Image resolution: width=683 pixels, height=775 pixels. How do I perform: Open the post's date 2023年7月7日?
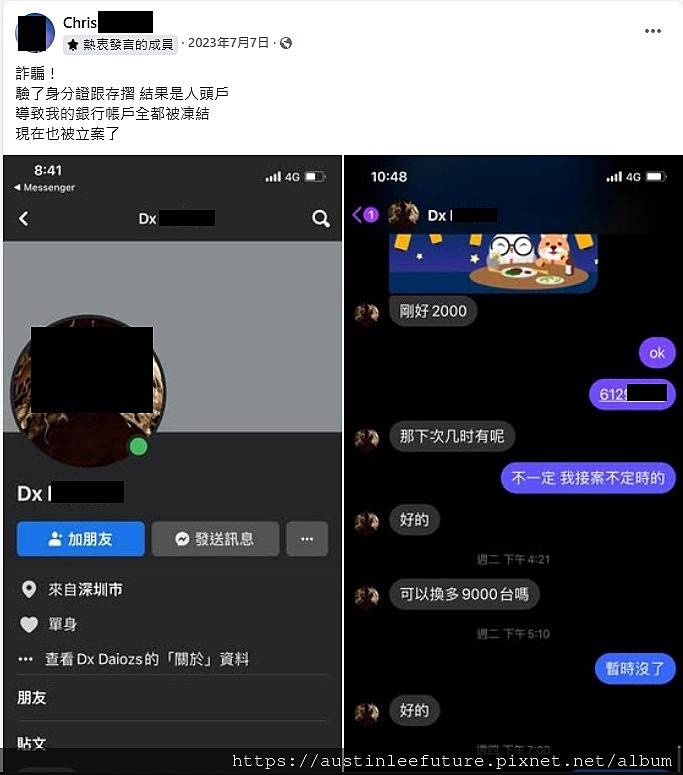[228, 43]
